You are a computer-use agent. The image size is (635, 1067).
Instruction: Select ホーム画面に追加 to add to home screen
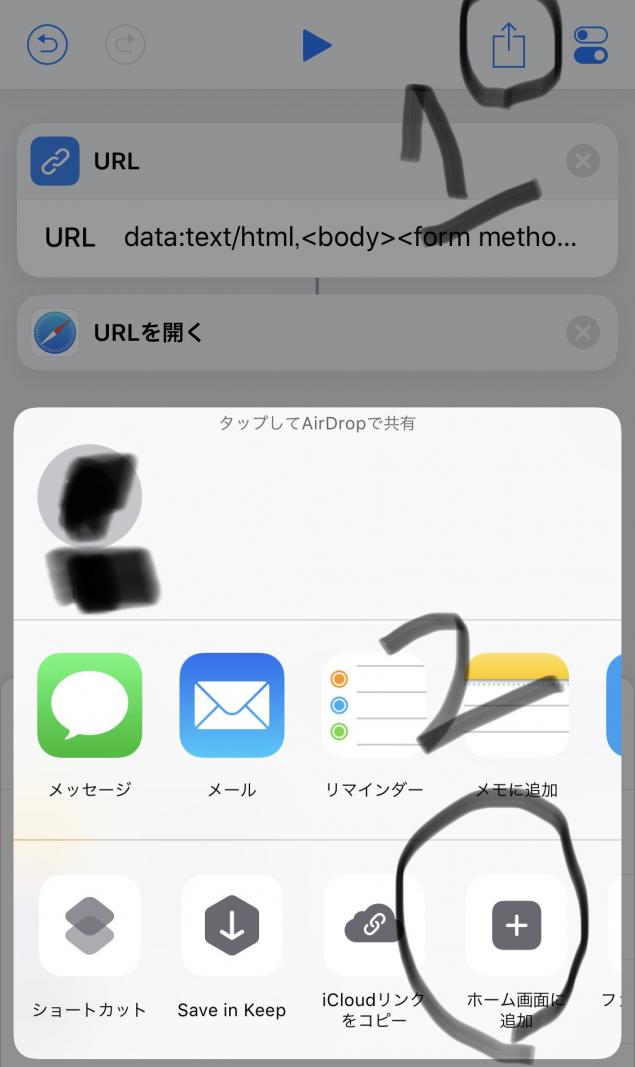[x=516, y=925]
